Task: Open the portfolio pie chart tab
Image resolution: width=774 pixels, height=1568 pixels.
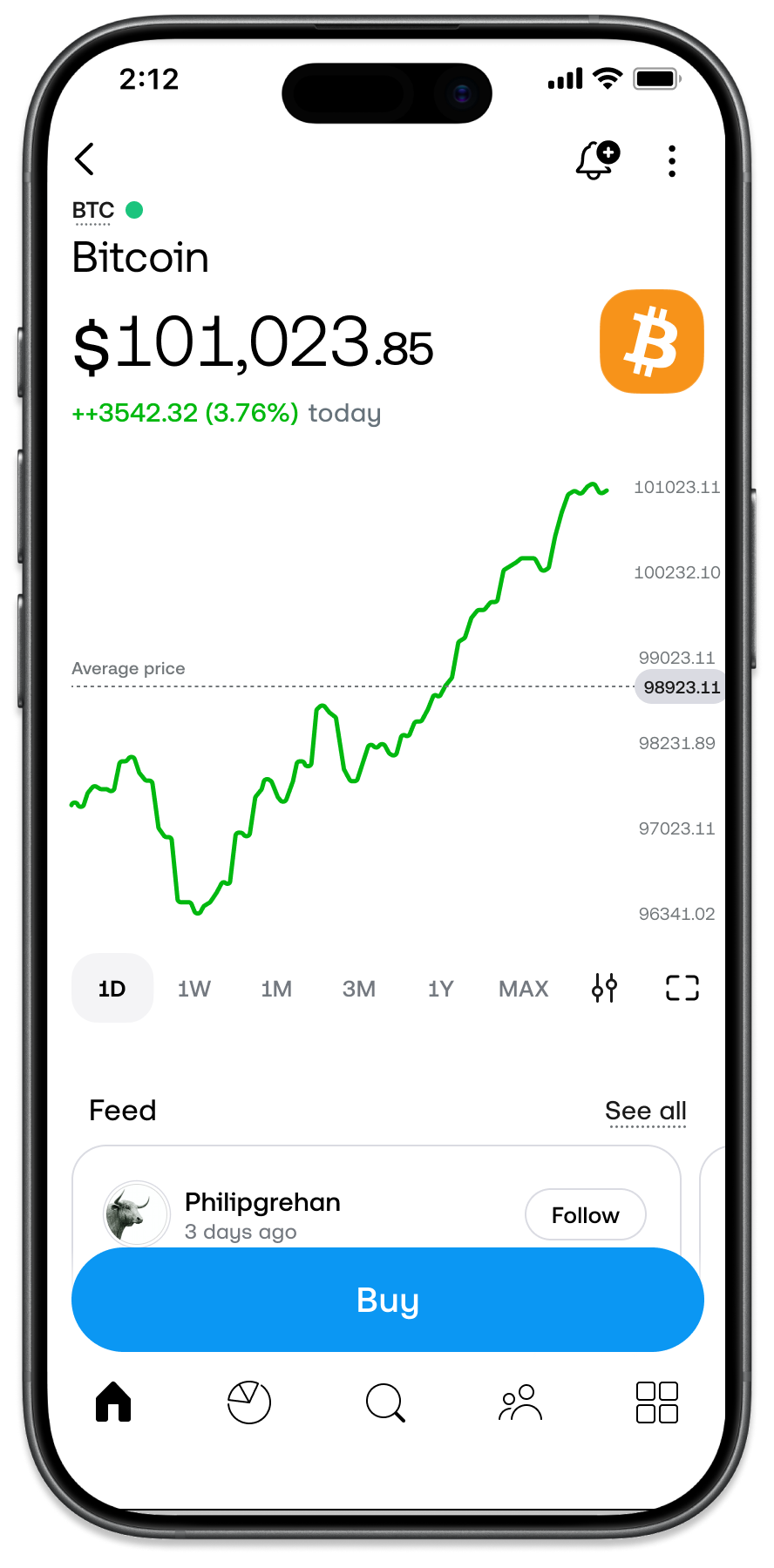Action: coord(249,1402)
